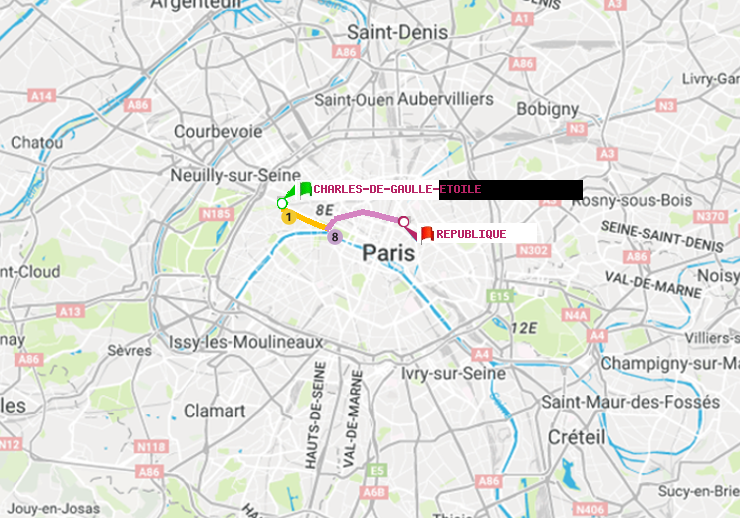
Task: Tap the Charles-de-Gaulle-Etoile green flag marker
Action: coord(304,189)
